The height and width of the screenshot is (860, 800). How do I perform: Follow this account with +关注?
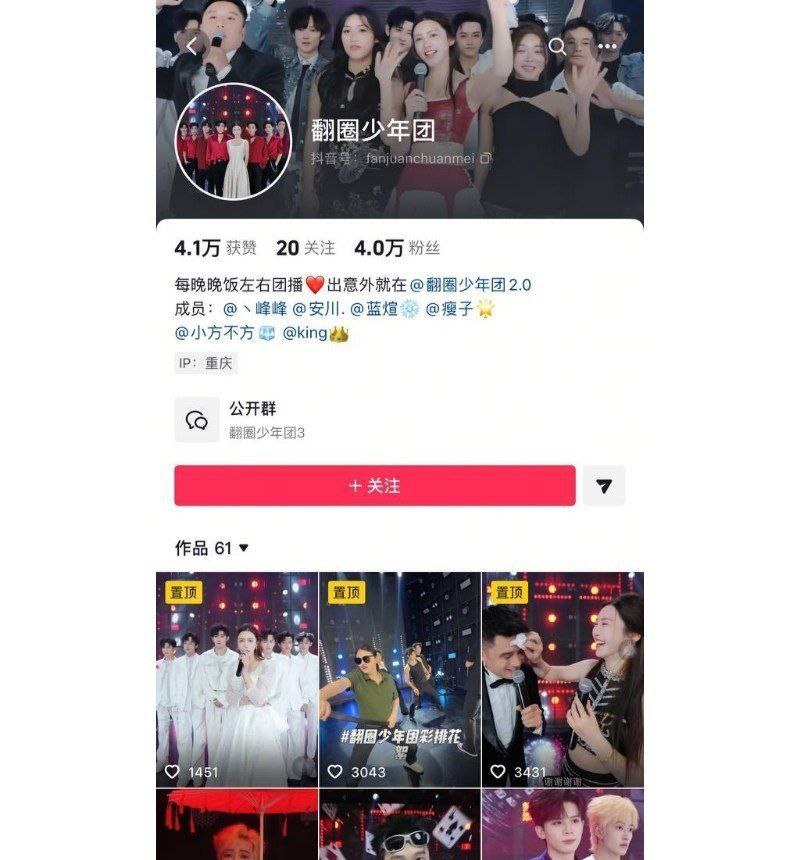tap(375, 486)
